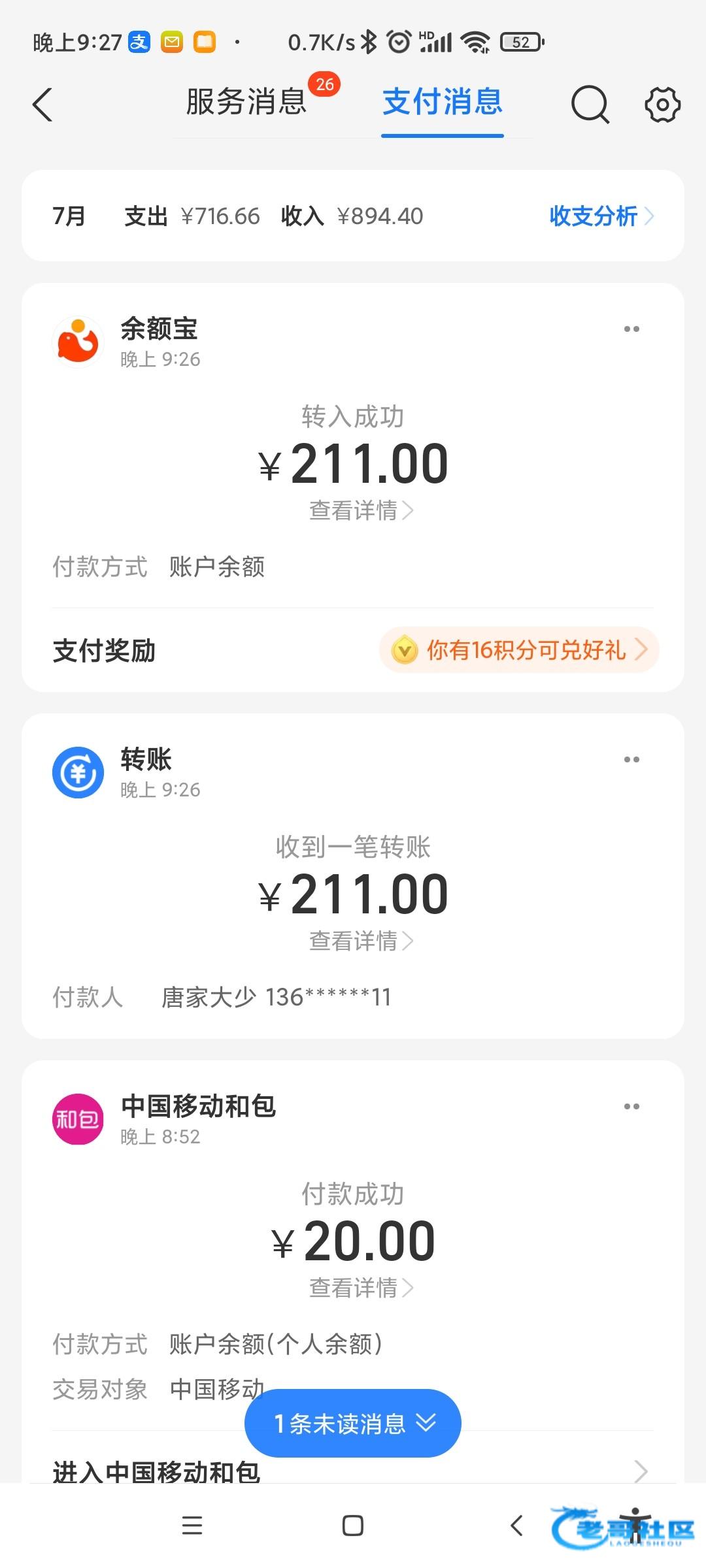Image resolution: width=706 pixels, height=1568 pixels.
Task: Open more options on 余额宝 card
Action: (631, 329)
